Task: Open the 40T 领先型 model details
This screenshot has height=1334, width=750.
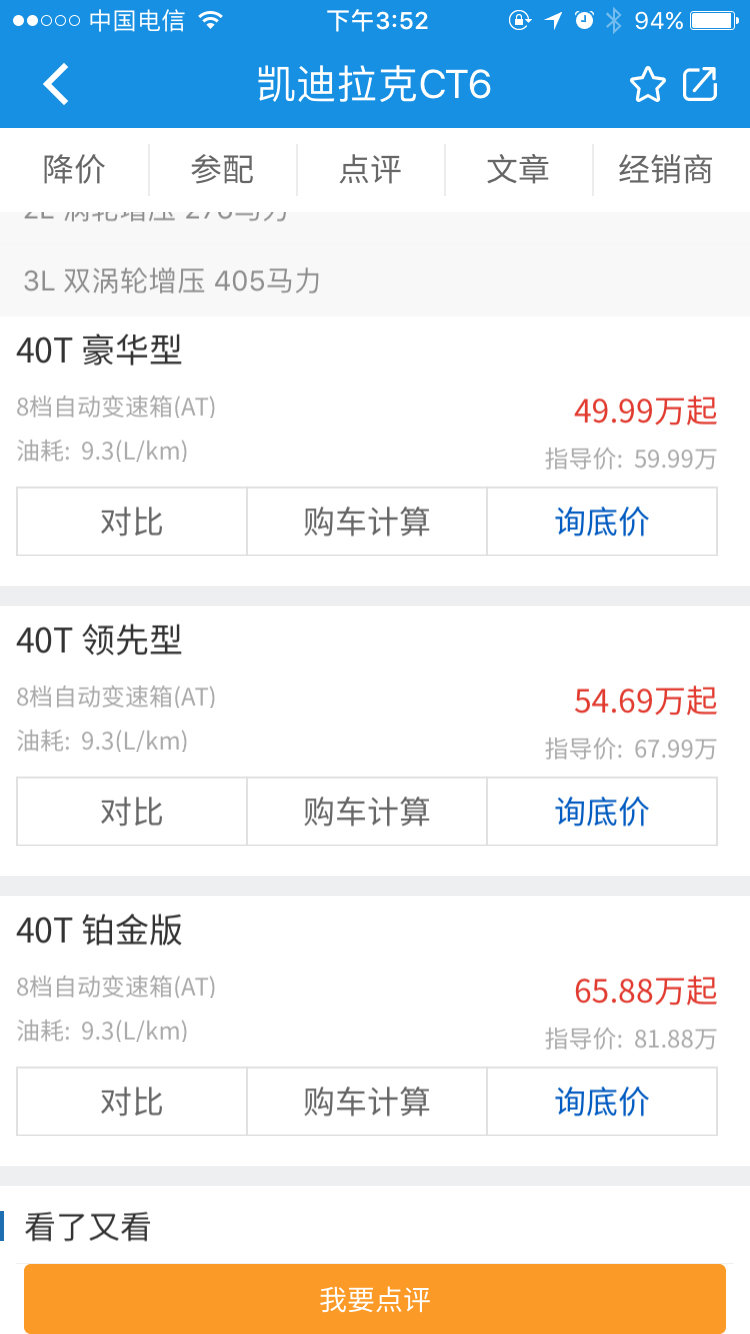Action: [99, 640]
